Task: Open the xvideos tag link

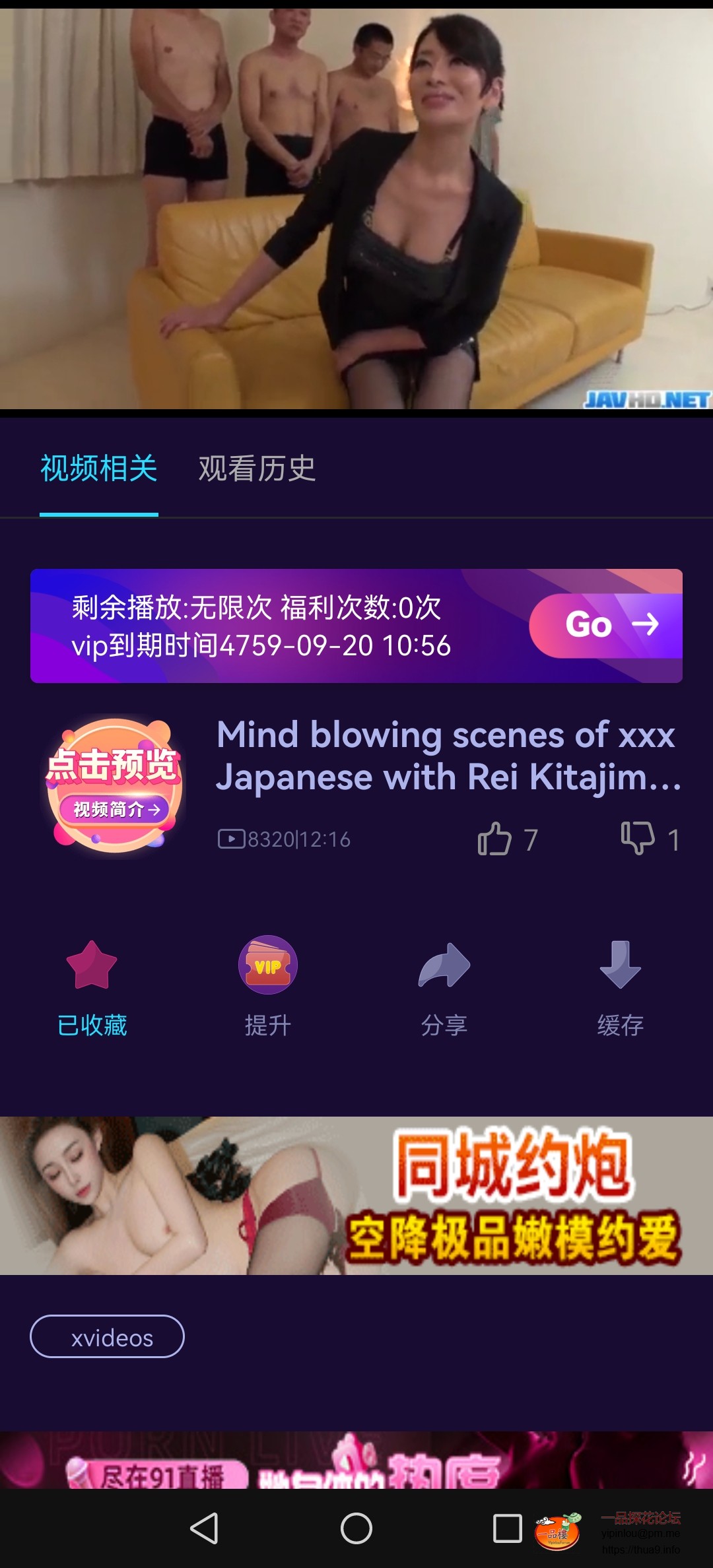Action: click(x=108, y=1337)
